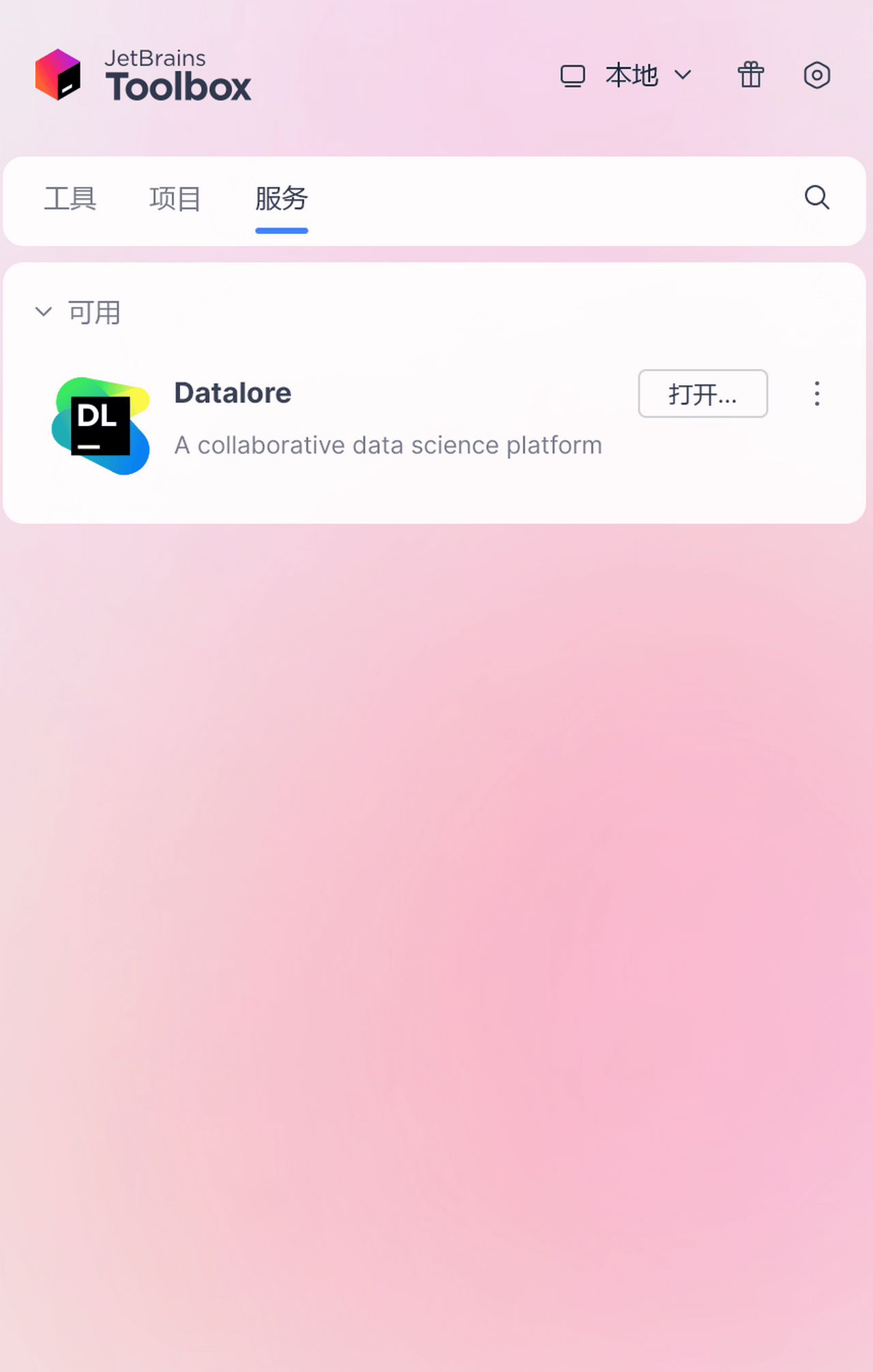Open search with the magnifier icon

pyautogui.click(x=816, y=198)
